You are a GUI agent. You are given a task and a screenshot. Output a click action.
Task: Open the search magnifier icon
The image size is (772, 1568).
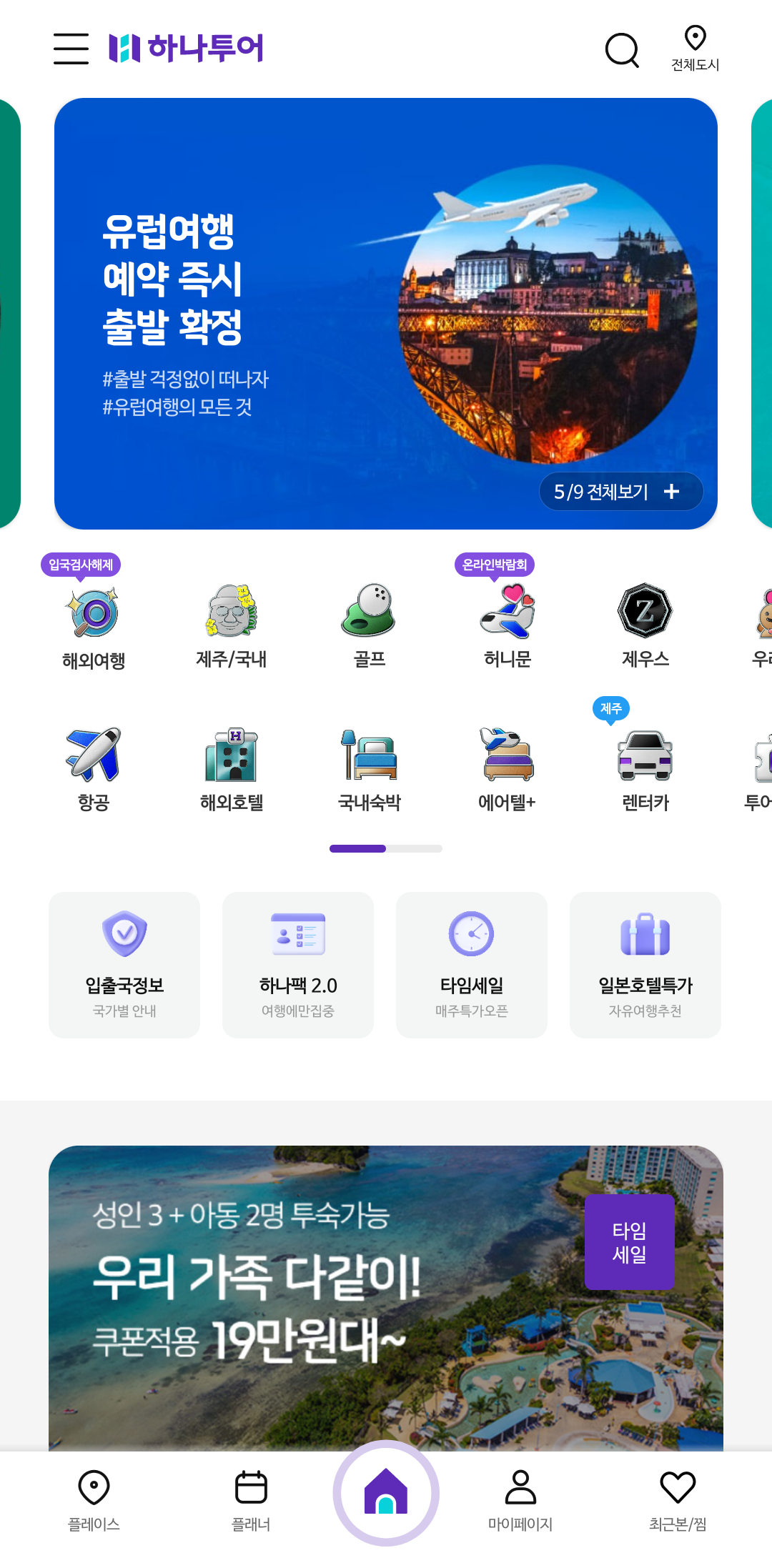621,49
